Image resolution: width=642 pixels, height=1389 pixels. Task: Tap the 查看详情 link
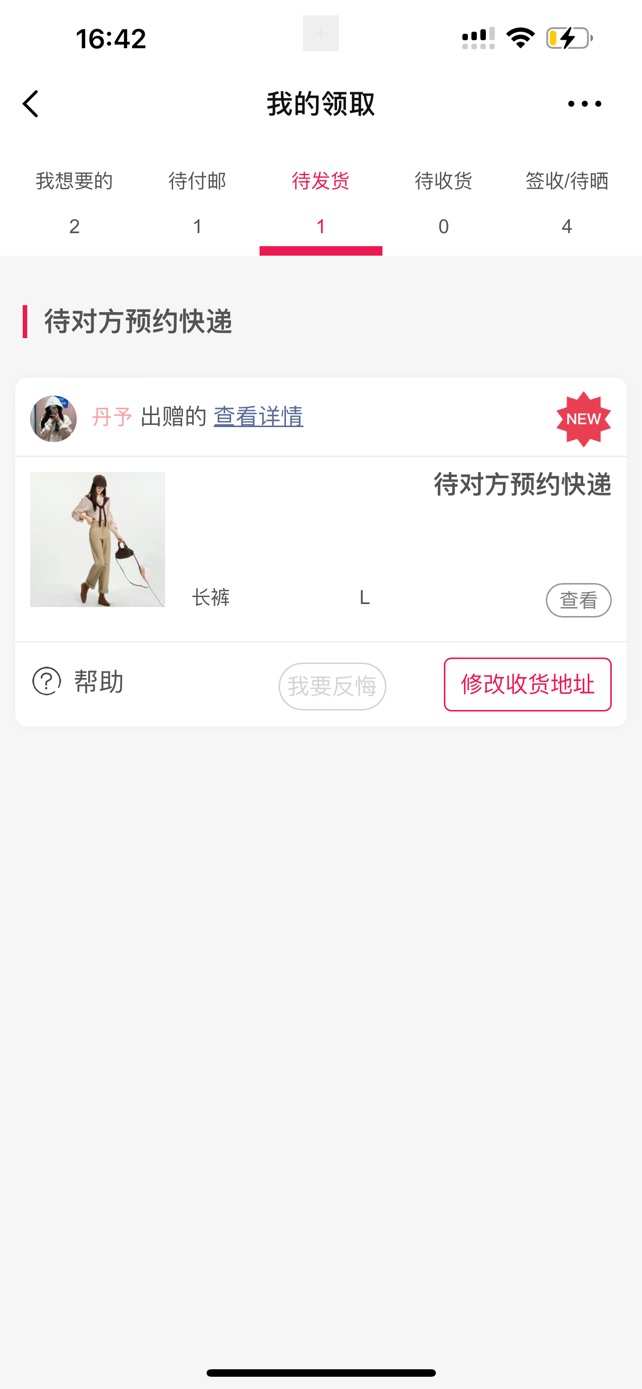pyautogui.click(x=258, y=417)
